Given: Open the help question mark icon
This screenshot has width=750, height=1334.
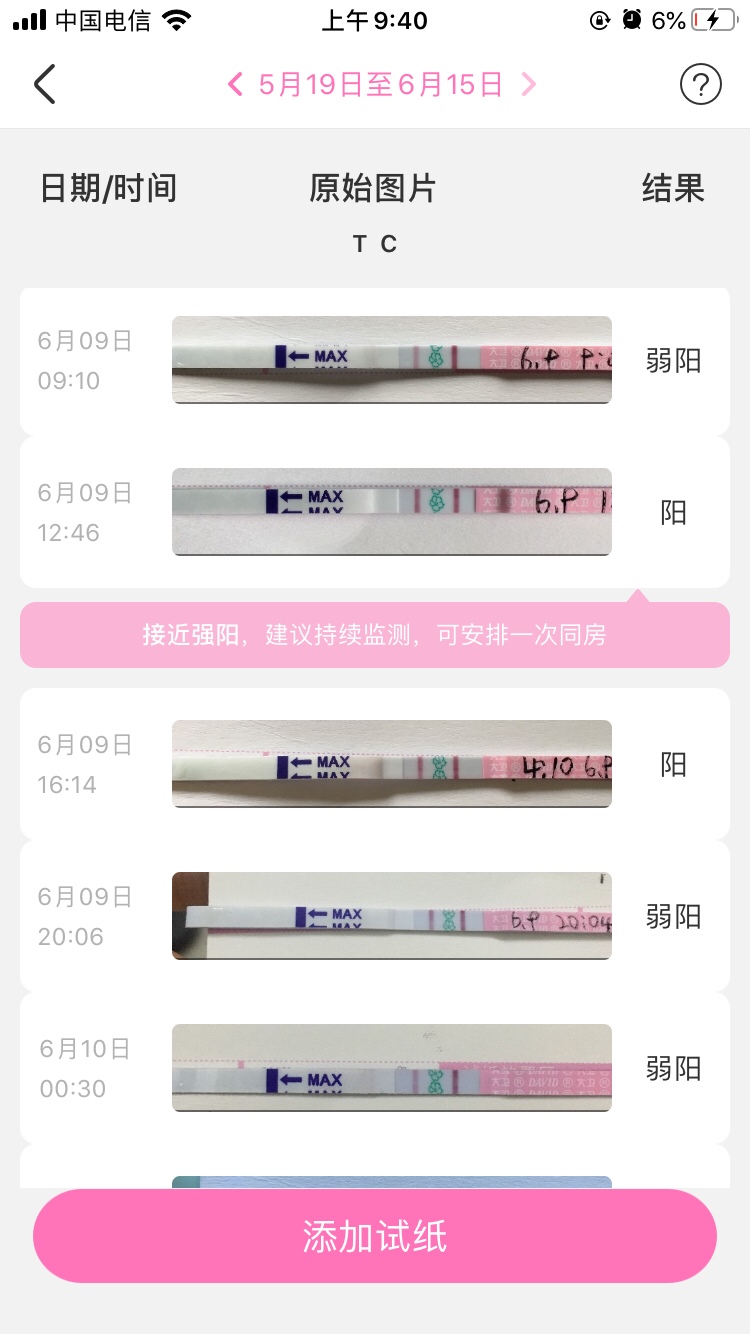Looking at the screenshot, I should [x=700, y=85].
